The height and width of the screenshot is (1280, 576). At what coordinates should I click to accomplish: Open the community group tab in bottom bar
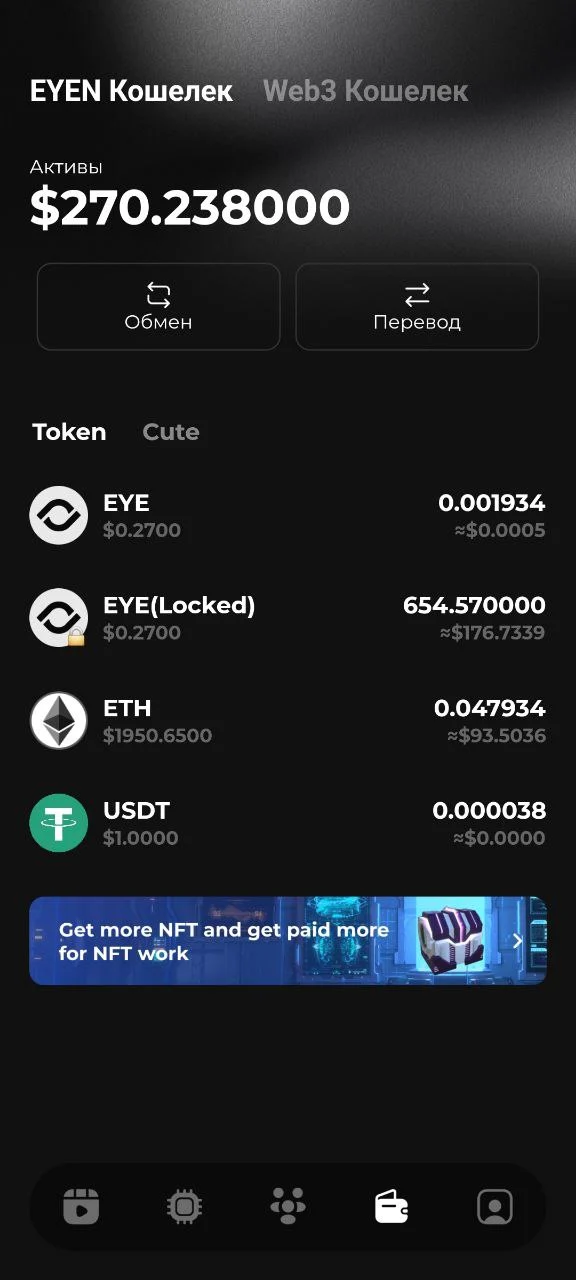pos(288,1207)
